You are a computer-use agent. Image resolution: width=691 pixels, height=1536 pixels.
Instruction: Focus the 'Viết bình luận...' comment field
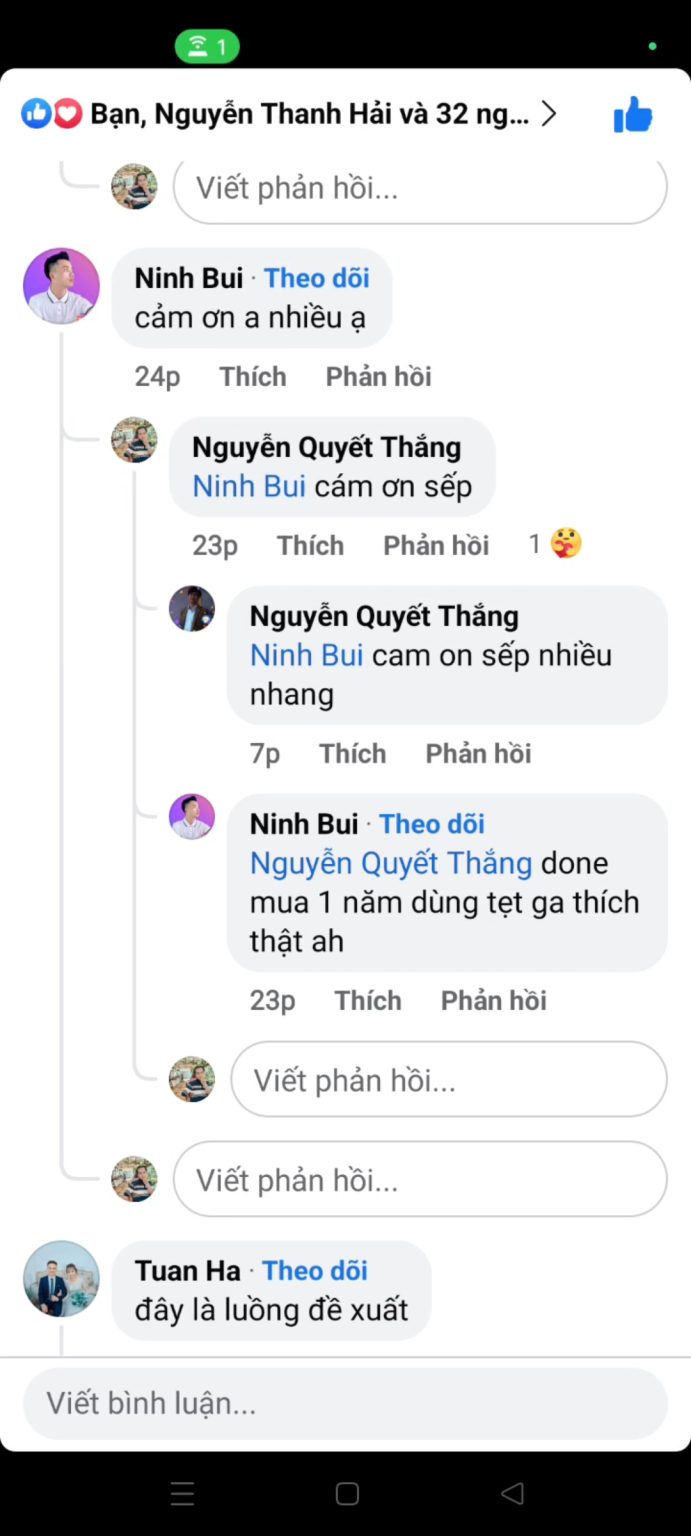345,1403
